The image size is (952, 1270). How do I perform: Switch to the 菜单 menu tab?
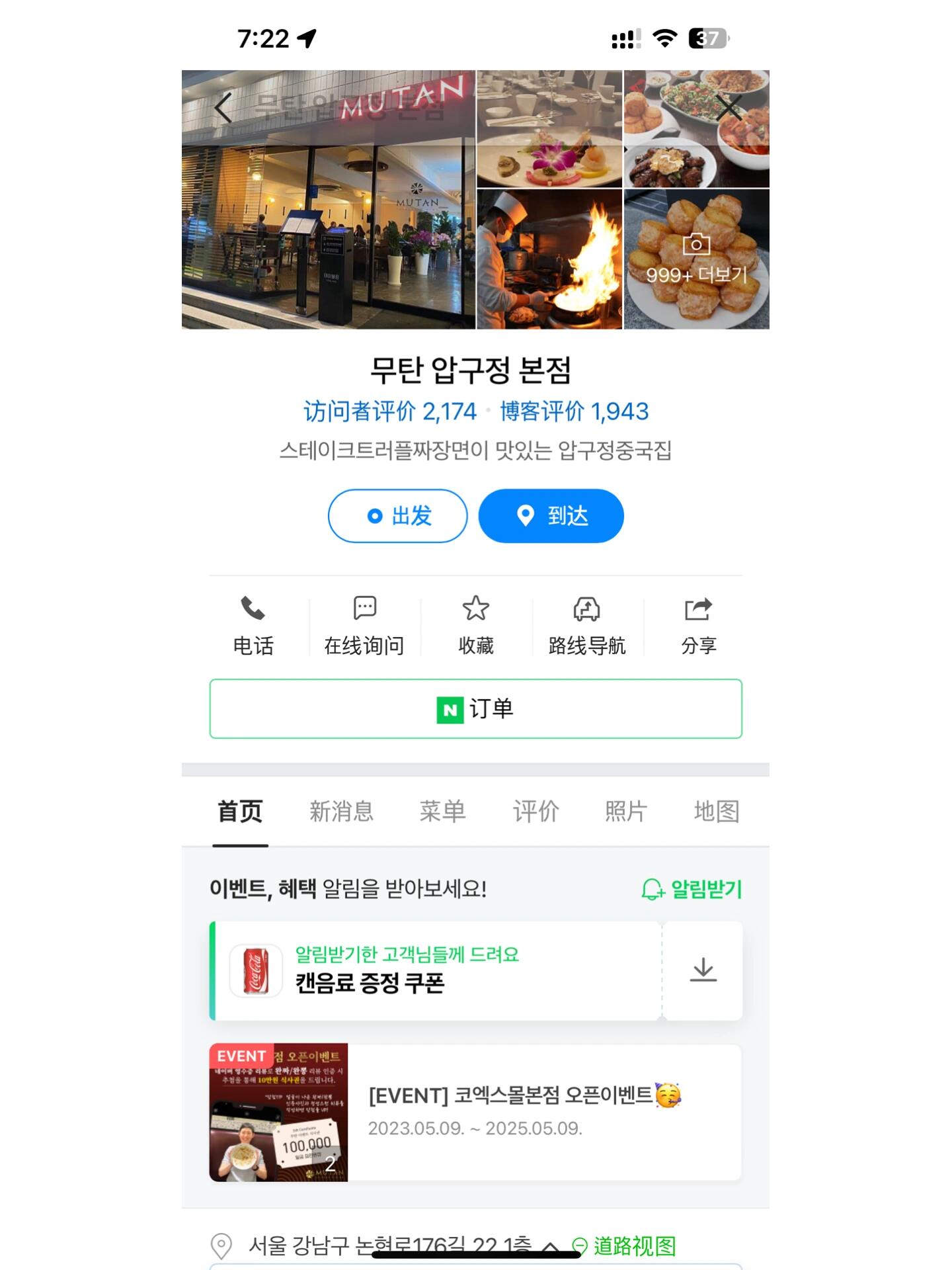(x=442, y=812)
